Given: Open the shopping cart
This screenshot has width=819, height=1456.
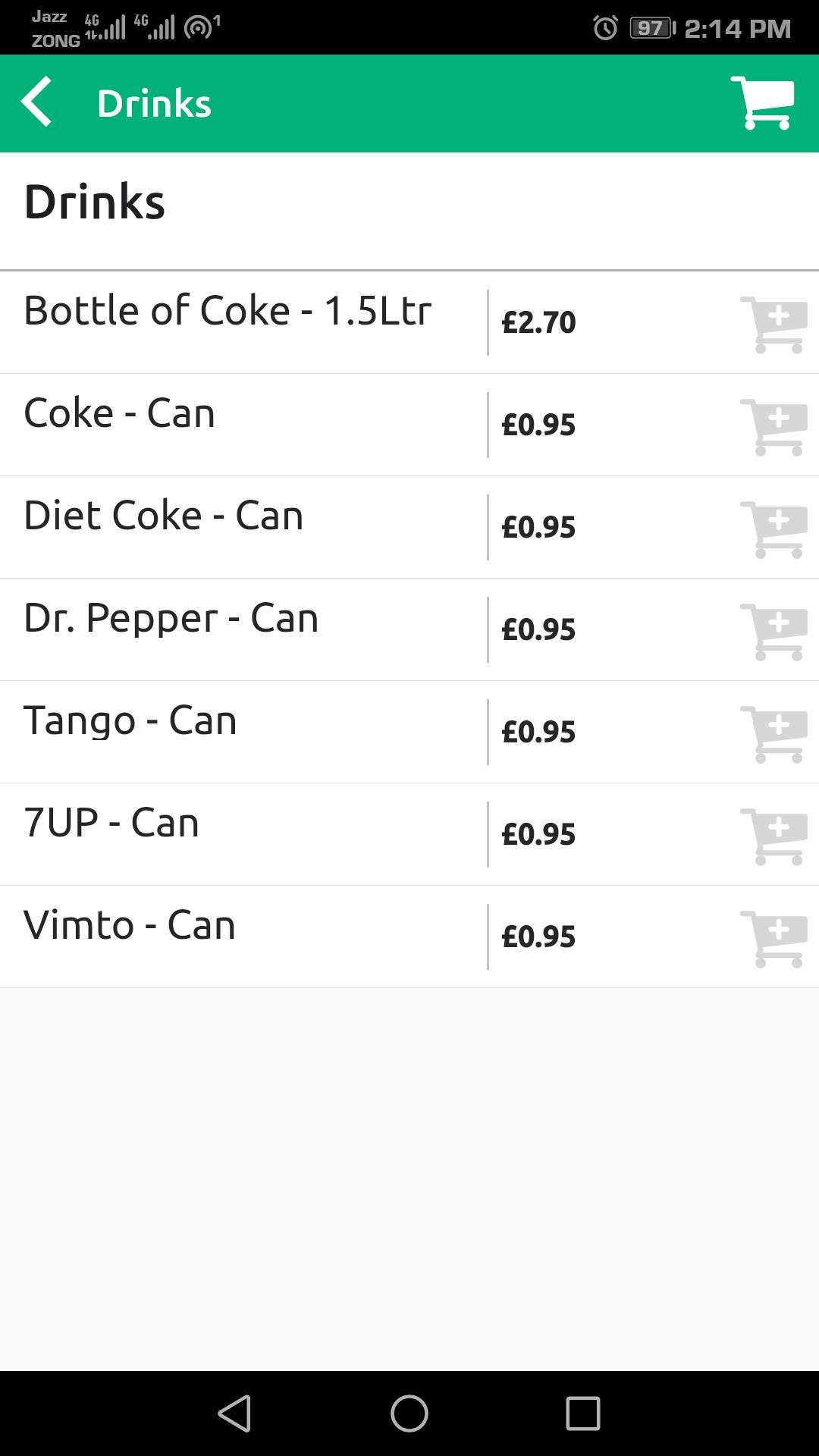Looking at the screenshot, I should (763, 102).
